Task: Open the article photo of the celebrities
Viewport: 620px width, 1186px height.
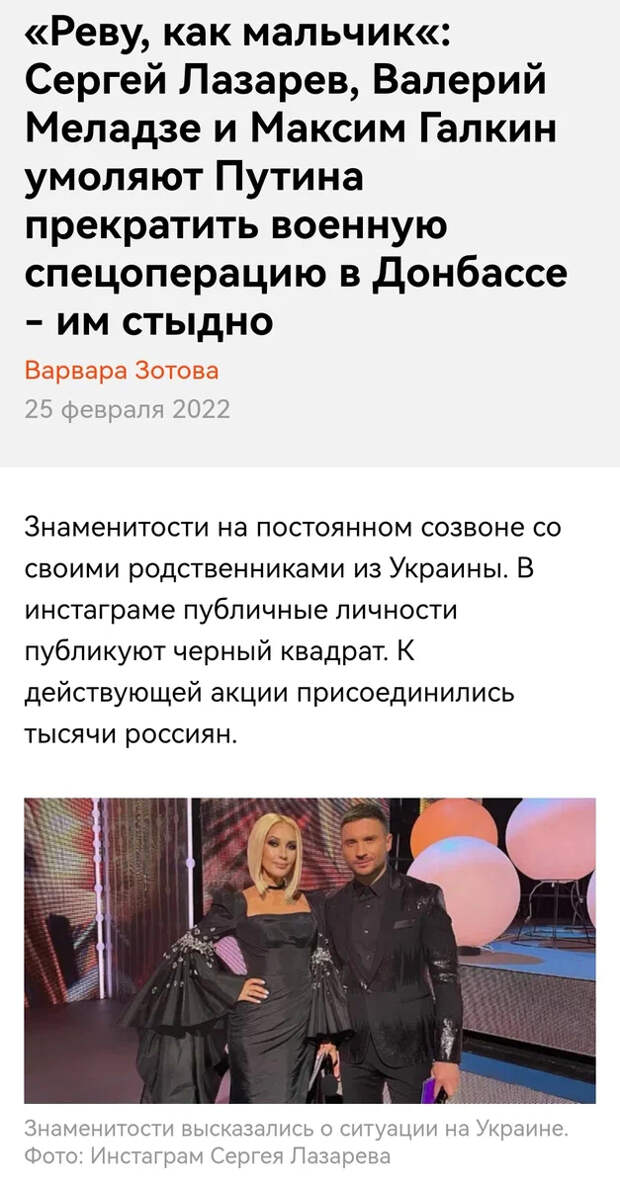Action: coord(309,949)
